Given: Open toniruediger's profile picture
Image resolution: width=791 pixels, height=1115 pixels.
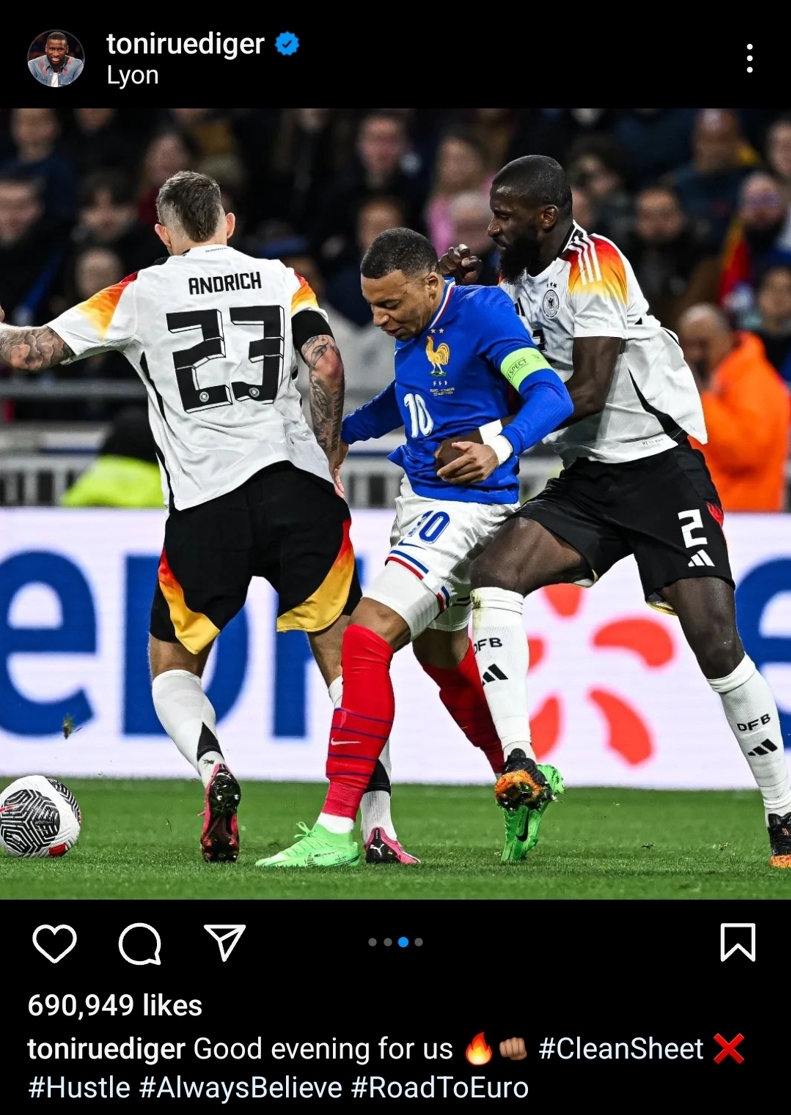Looking at the screenshot, I should (x=55, y=58).
